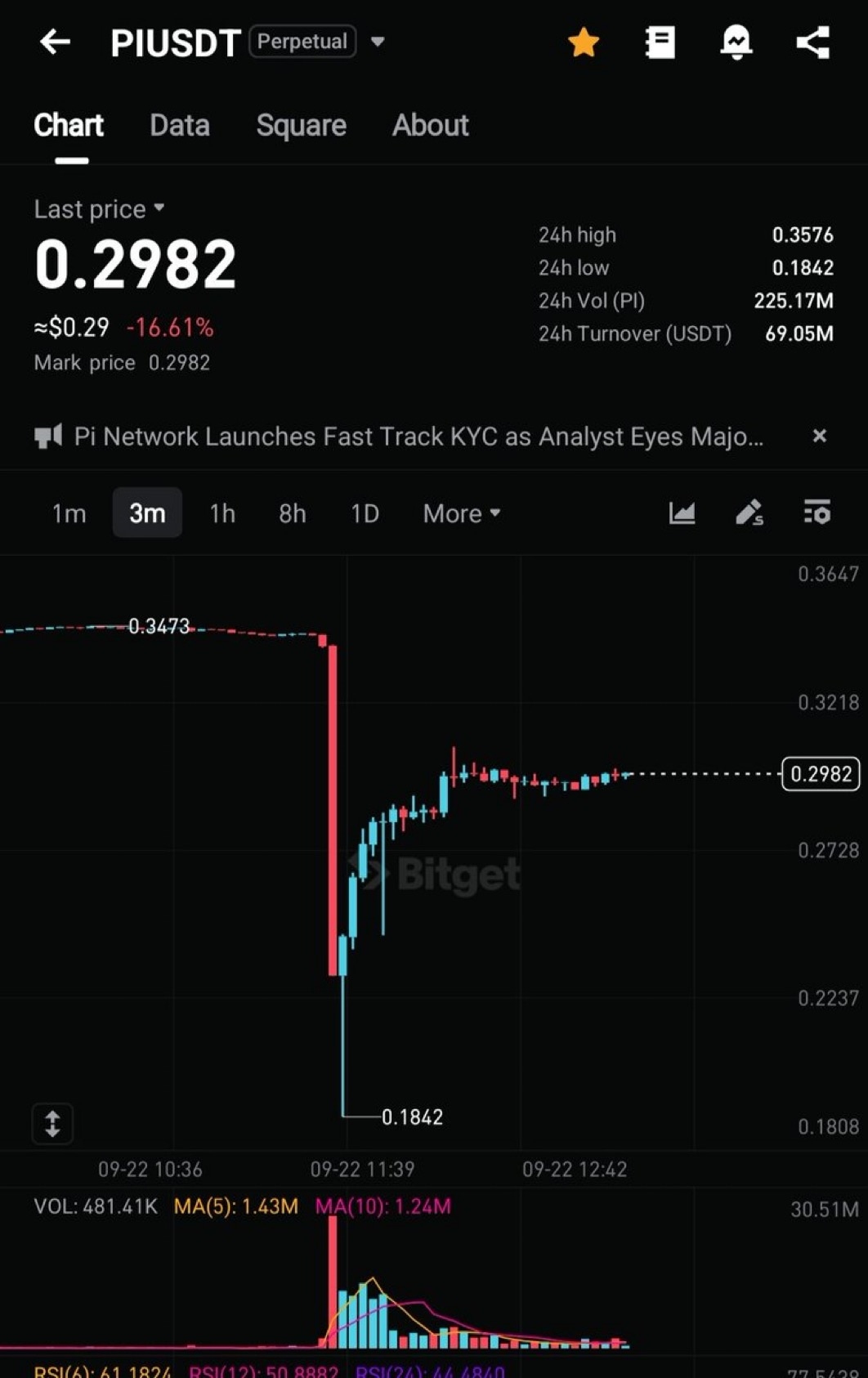The image size is (868, 1378).
Task: Select the 8h chart interval
Action: [293, 513]
